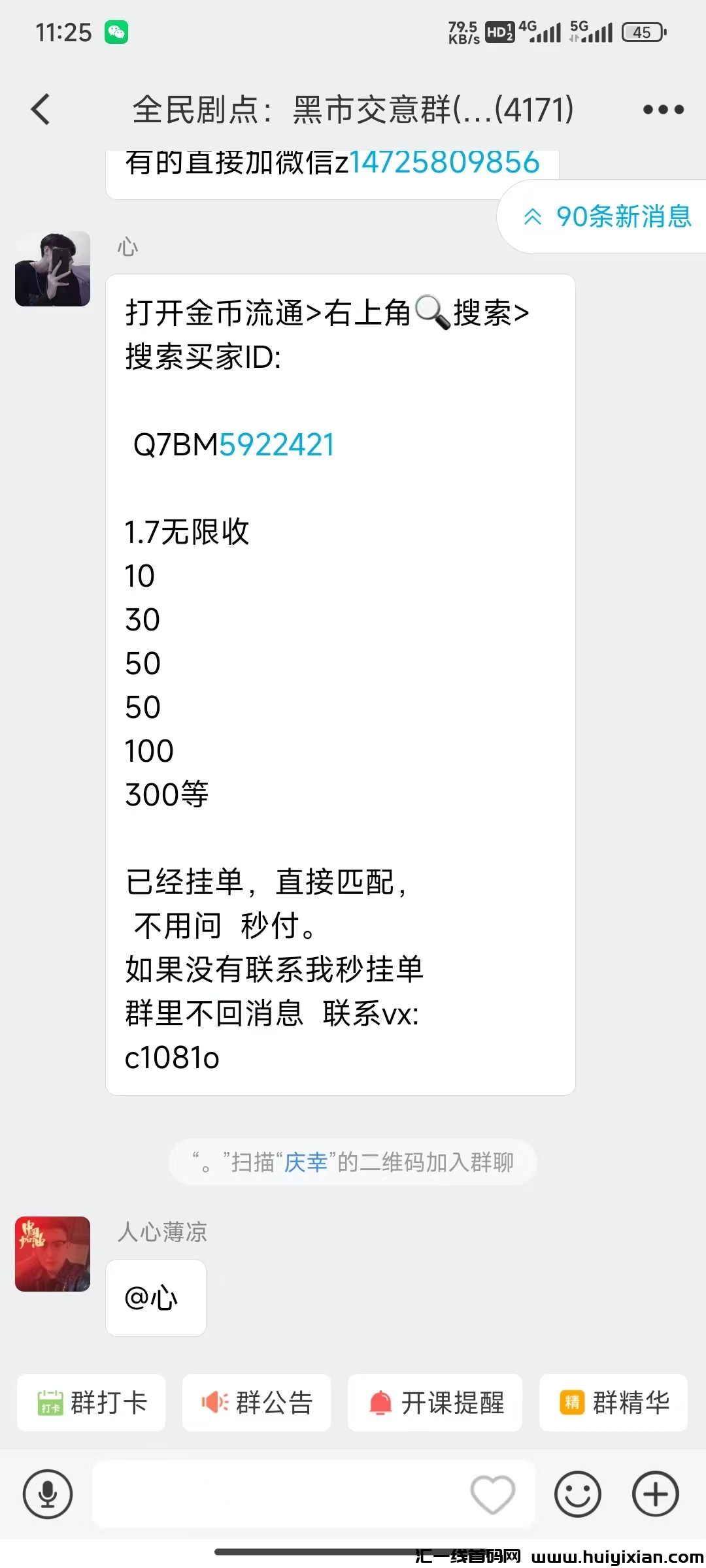Open group settings via the three-dot menu

click(x=662, y=109)
